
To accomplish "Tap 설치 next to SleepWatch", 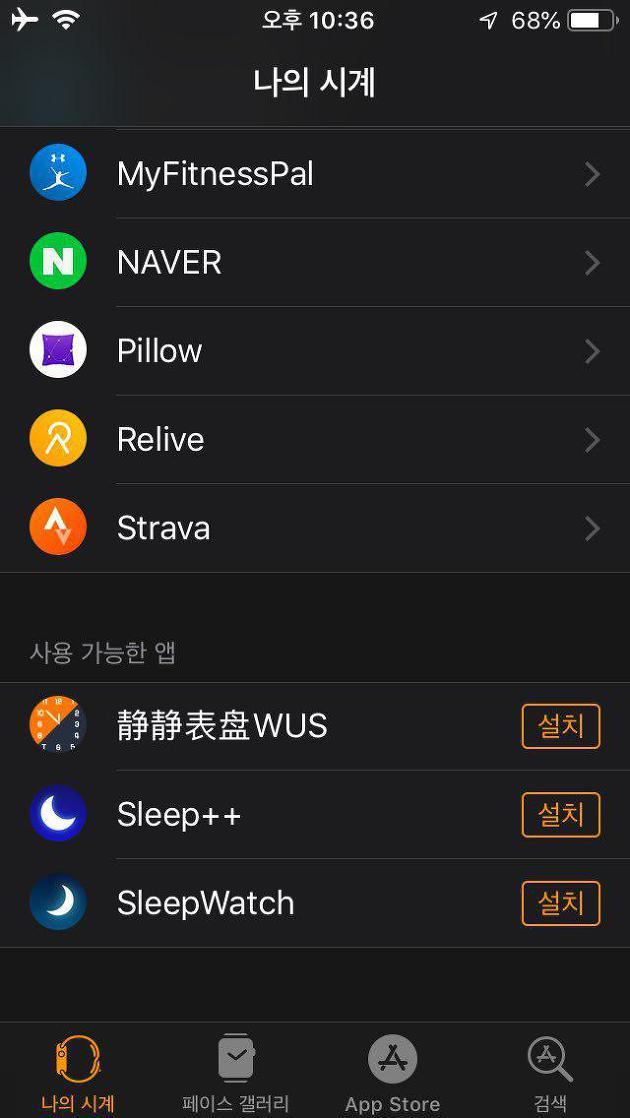I will point(560,903).
